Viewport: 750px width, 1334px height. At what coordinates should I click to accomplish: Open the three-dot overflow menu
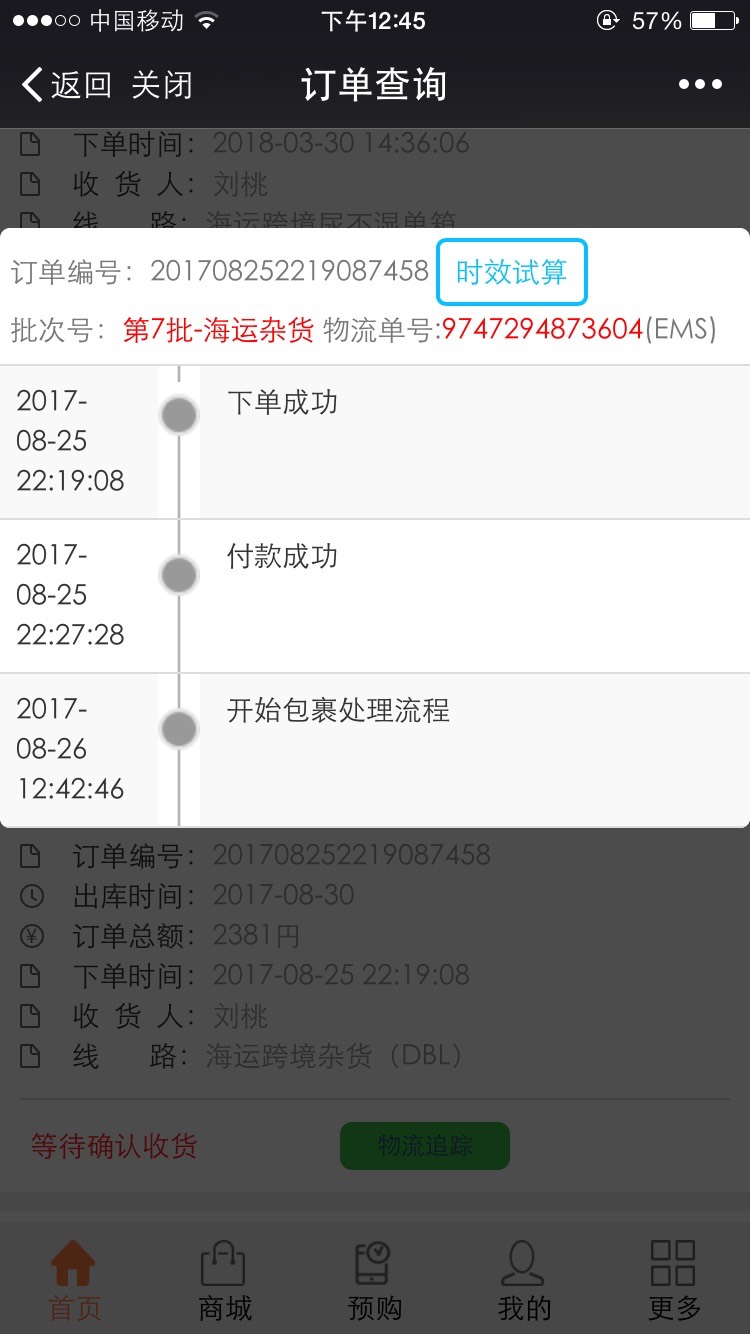(700, 85)
